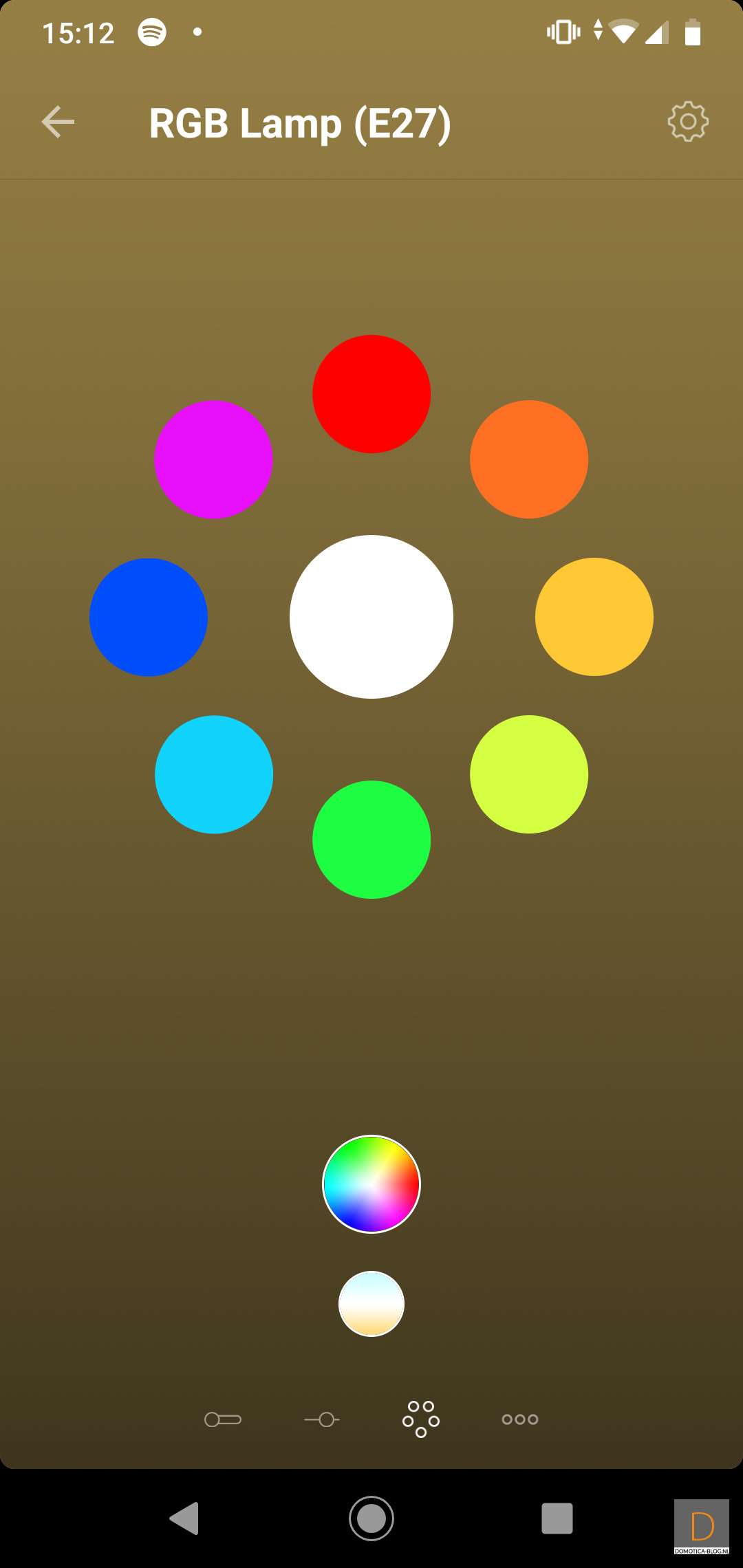
Task: Open recent apps from navigation bar
Action: (x=557, y=1518)
